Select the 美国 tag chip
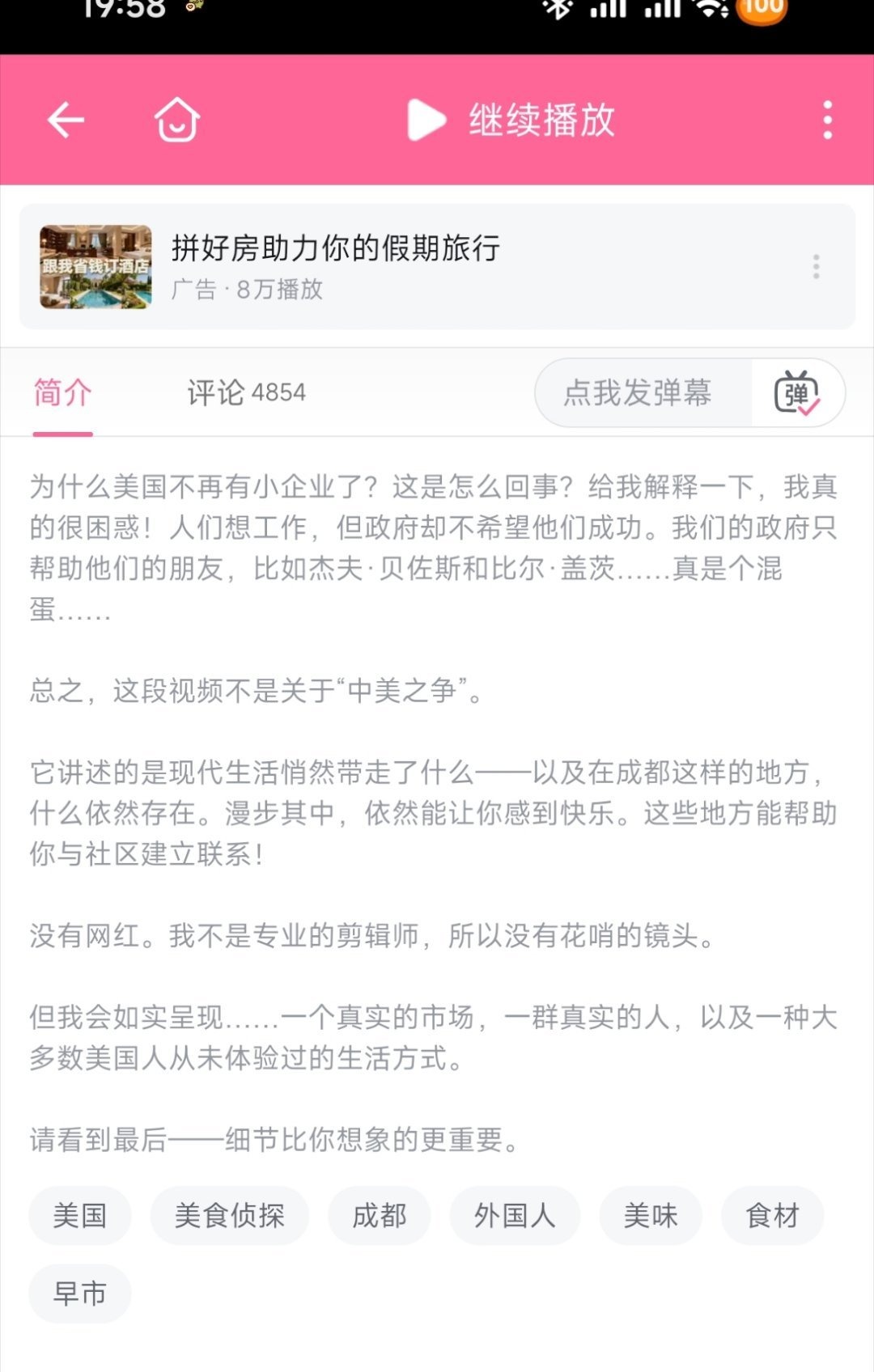The width and height of the screenshot is (874, 1372). point(80,1215)
